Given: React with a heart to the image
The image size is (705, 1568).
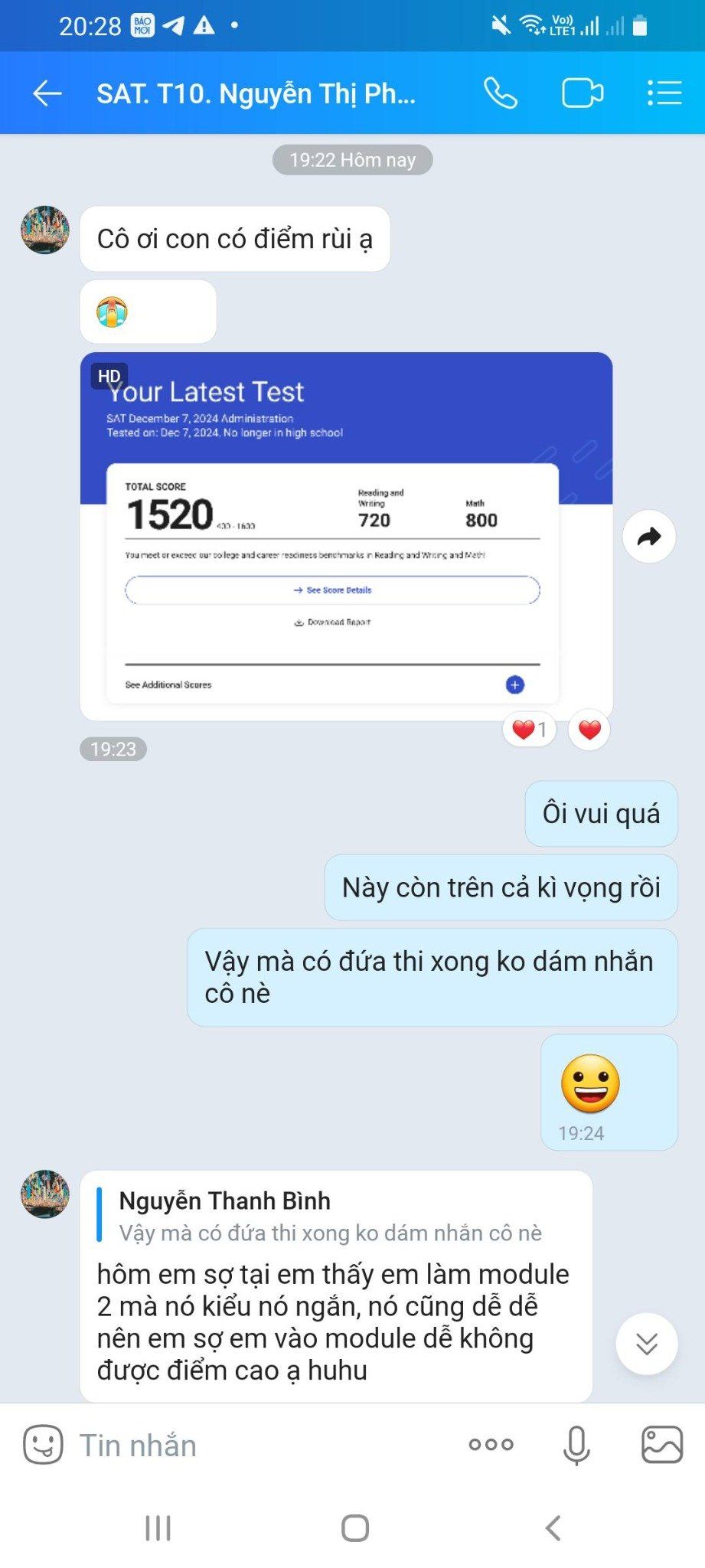Looking at the screenshot, I should coord(589,730).
